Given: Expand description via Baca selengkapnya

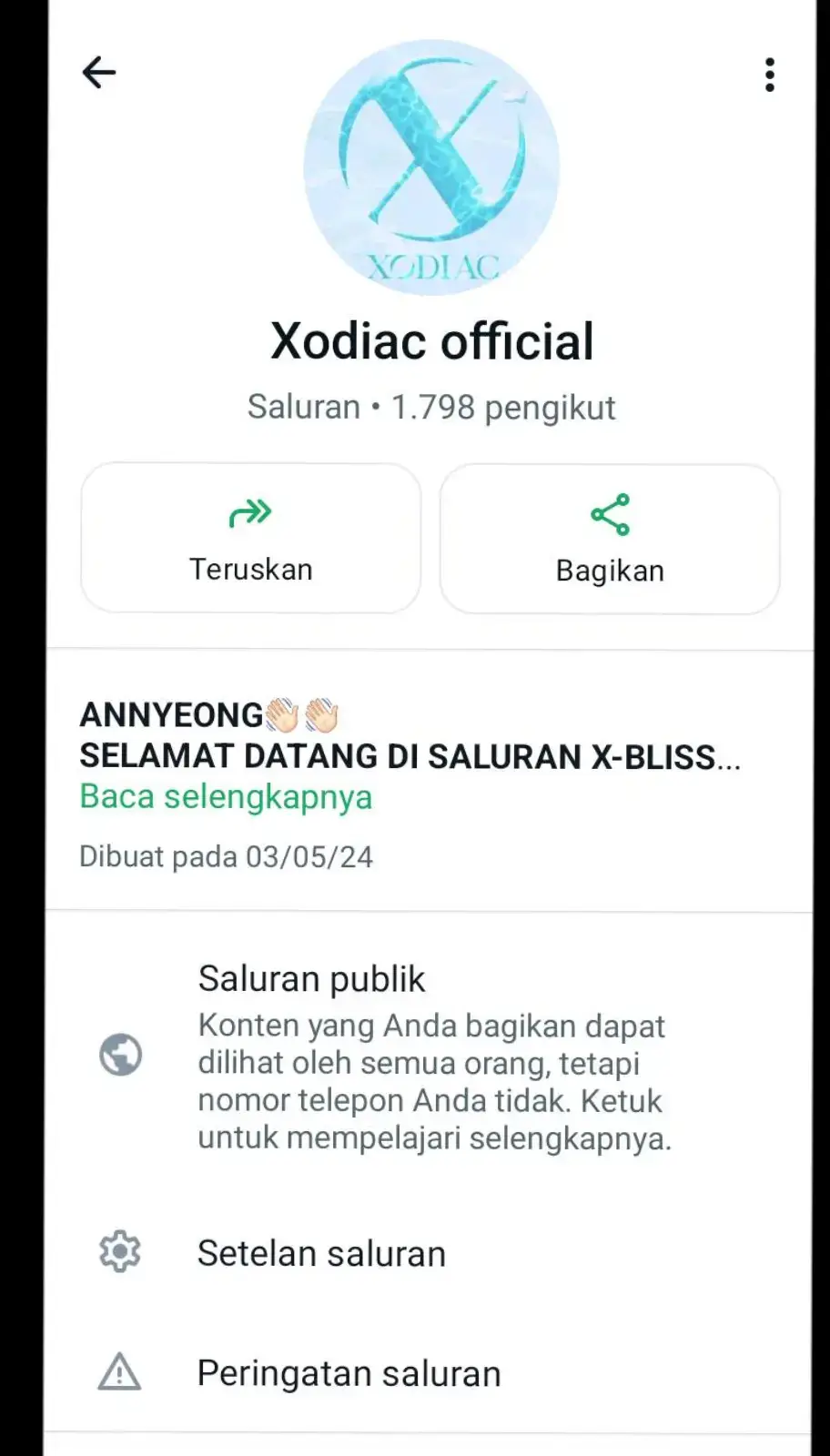Looking at the screenshot, I should click(226, 797).
